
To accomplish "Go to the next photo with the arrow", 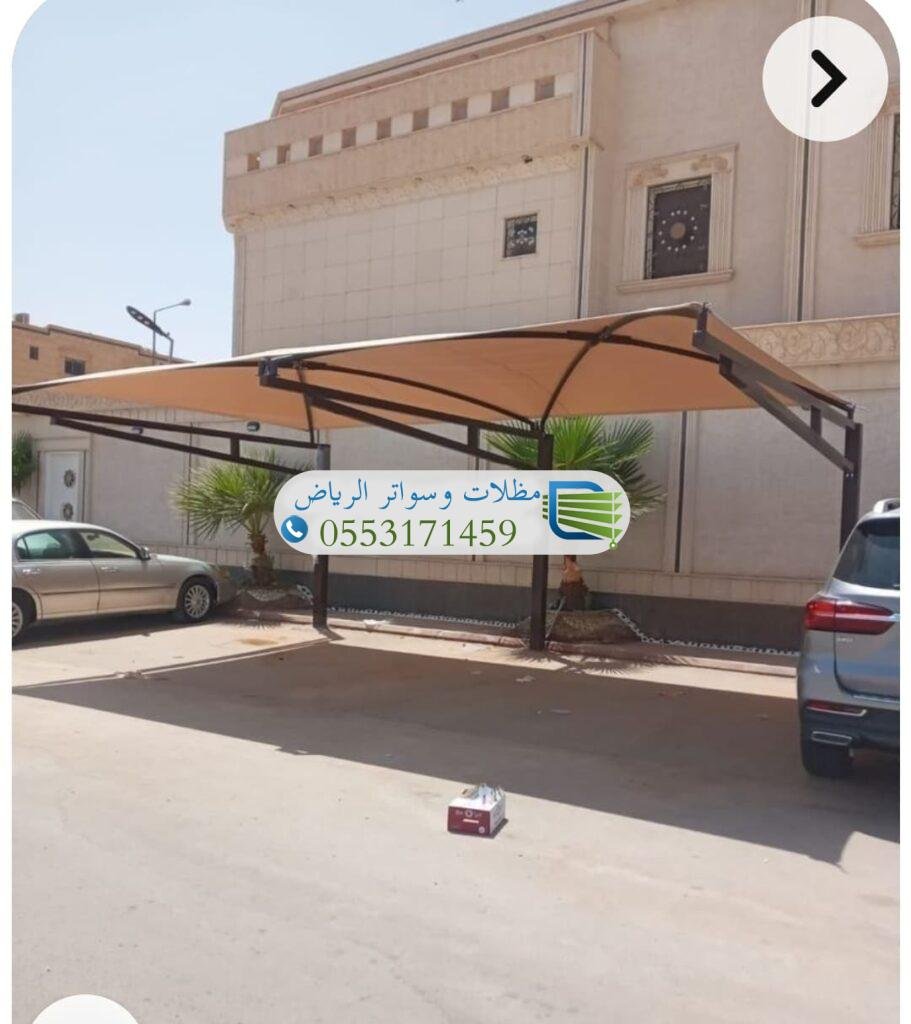I will pos(825,78).
